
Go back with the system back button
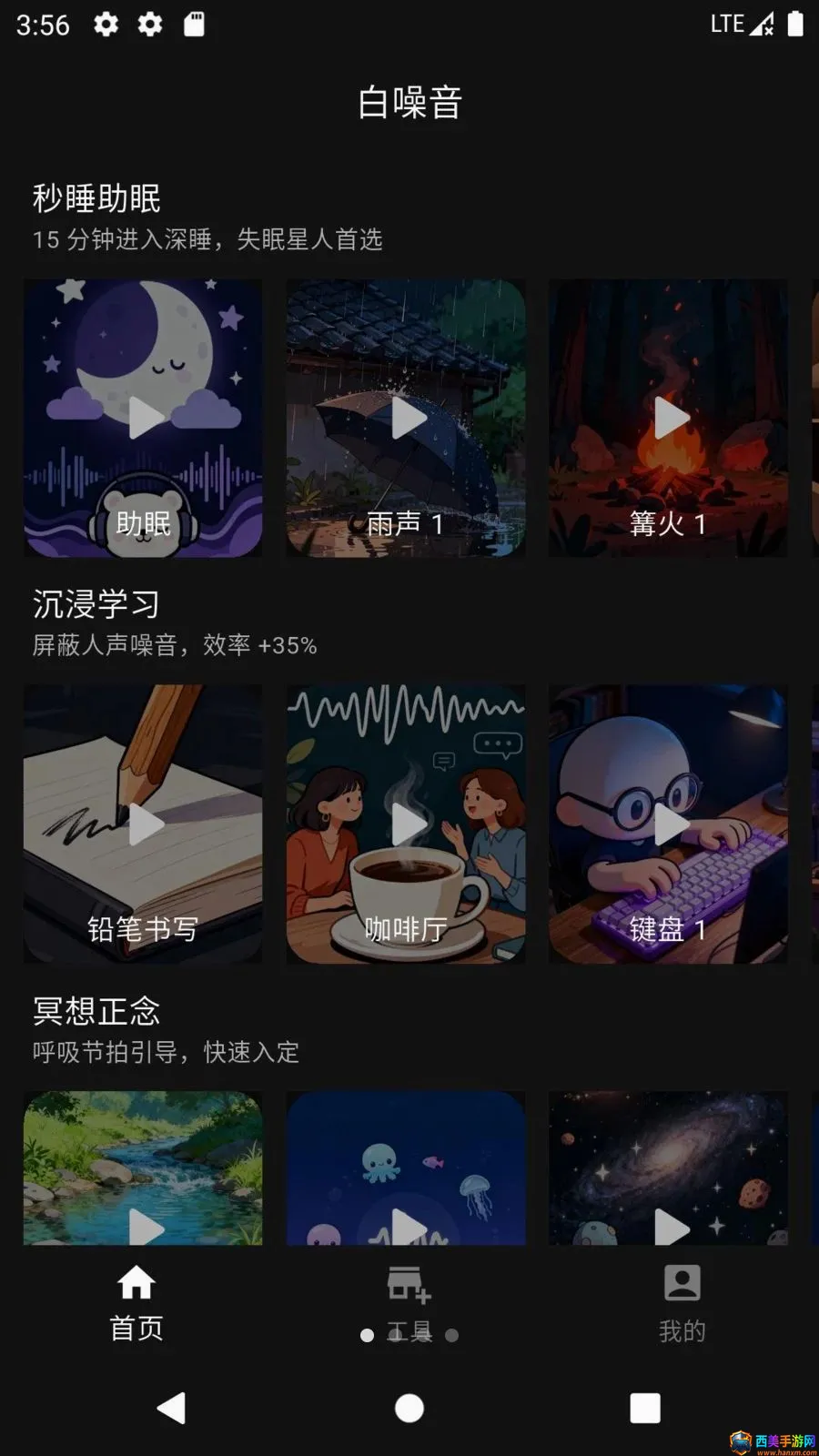172,1408
